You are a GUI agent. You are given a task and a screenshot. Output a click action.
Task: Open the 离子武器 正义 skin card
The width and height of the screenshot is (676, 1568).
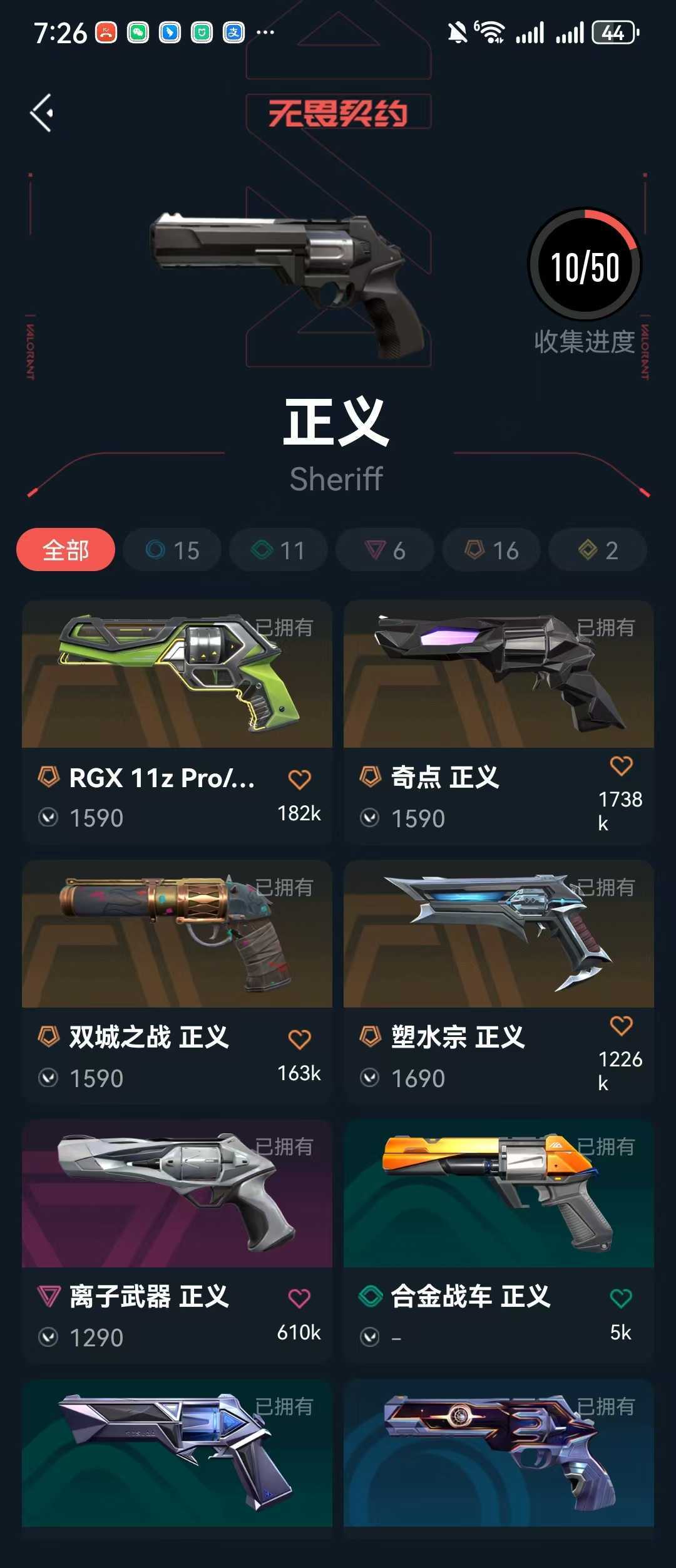point(177,1241)
